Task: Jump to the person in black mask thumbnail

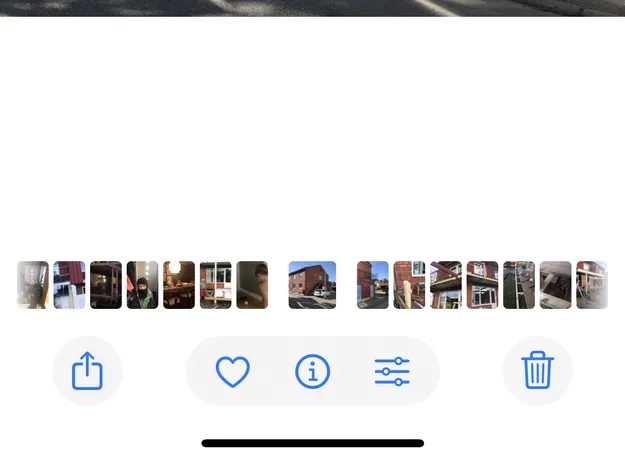Action: (142, 285)
